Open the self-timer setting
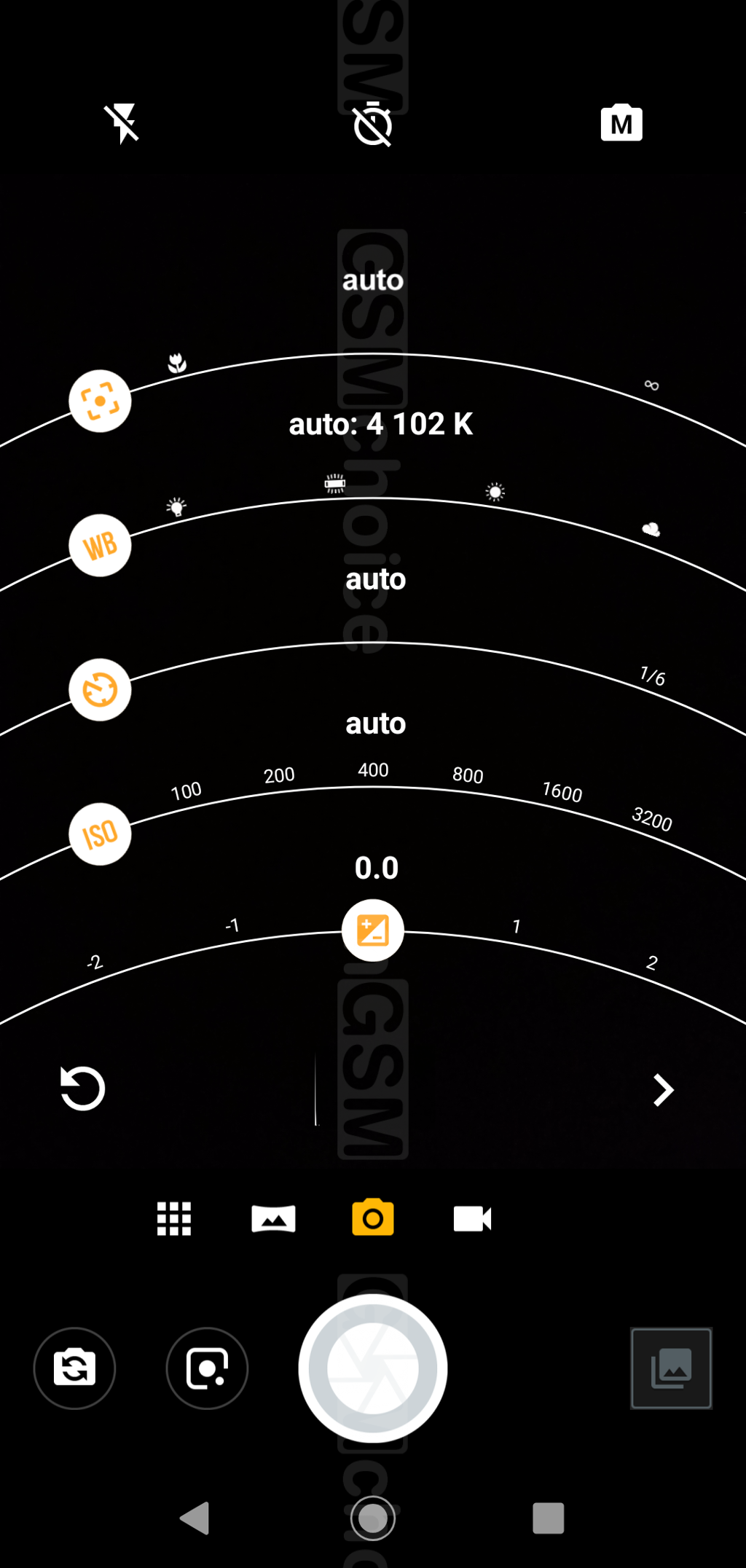Image resolution: width=746 pixels, height=1568 pixels. click(x=373, y=125)
